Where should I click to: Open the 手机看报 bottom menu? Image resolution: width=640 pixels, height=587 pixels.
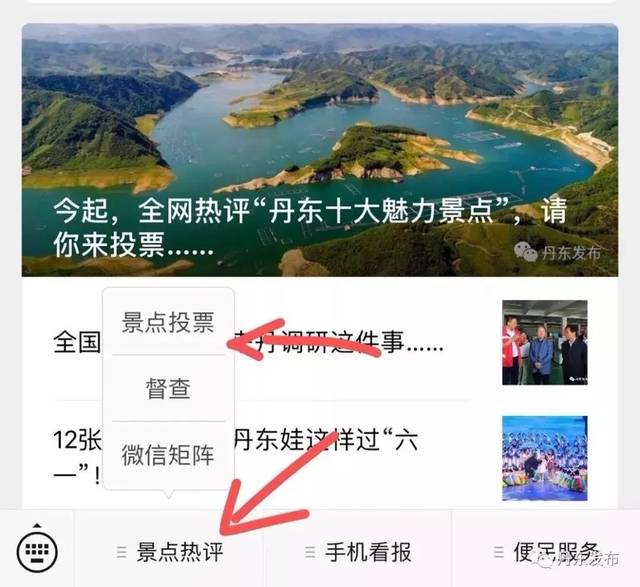358,551
